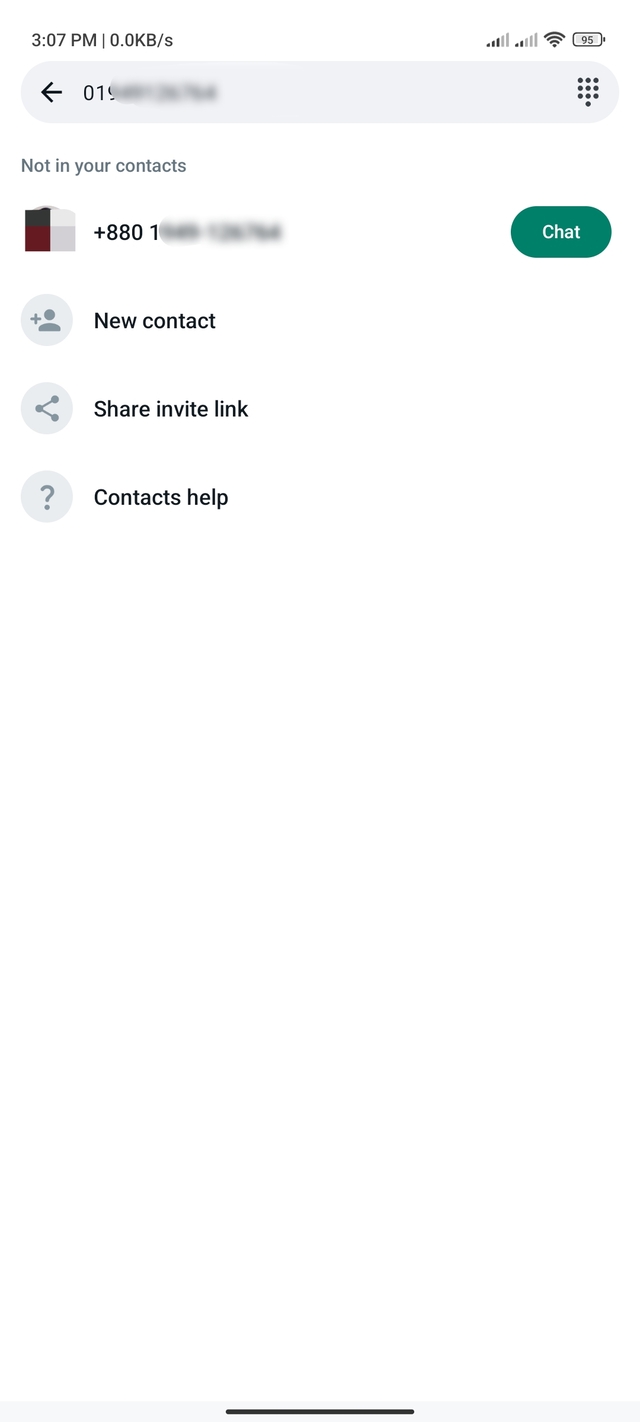Open Contacts help
This screenshot has height=1422, width=640.
click(x=160, y=497)
